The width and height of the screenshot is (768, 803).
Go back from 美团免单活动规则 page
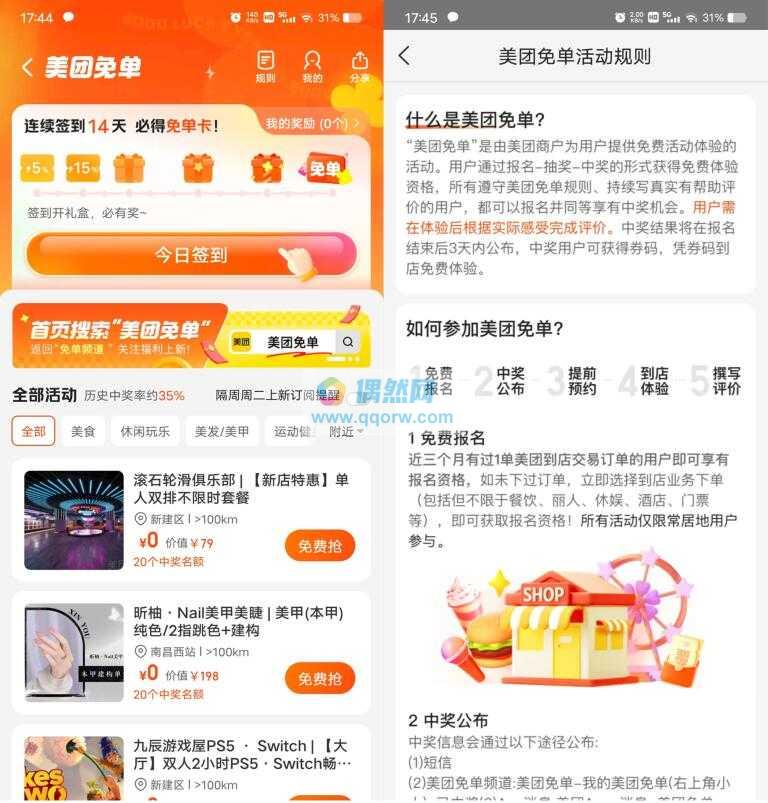404,56
